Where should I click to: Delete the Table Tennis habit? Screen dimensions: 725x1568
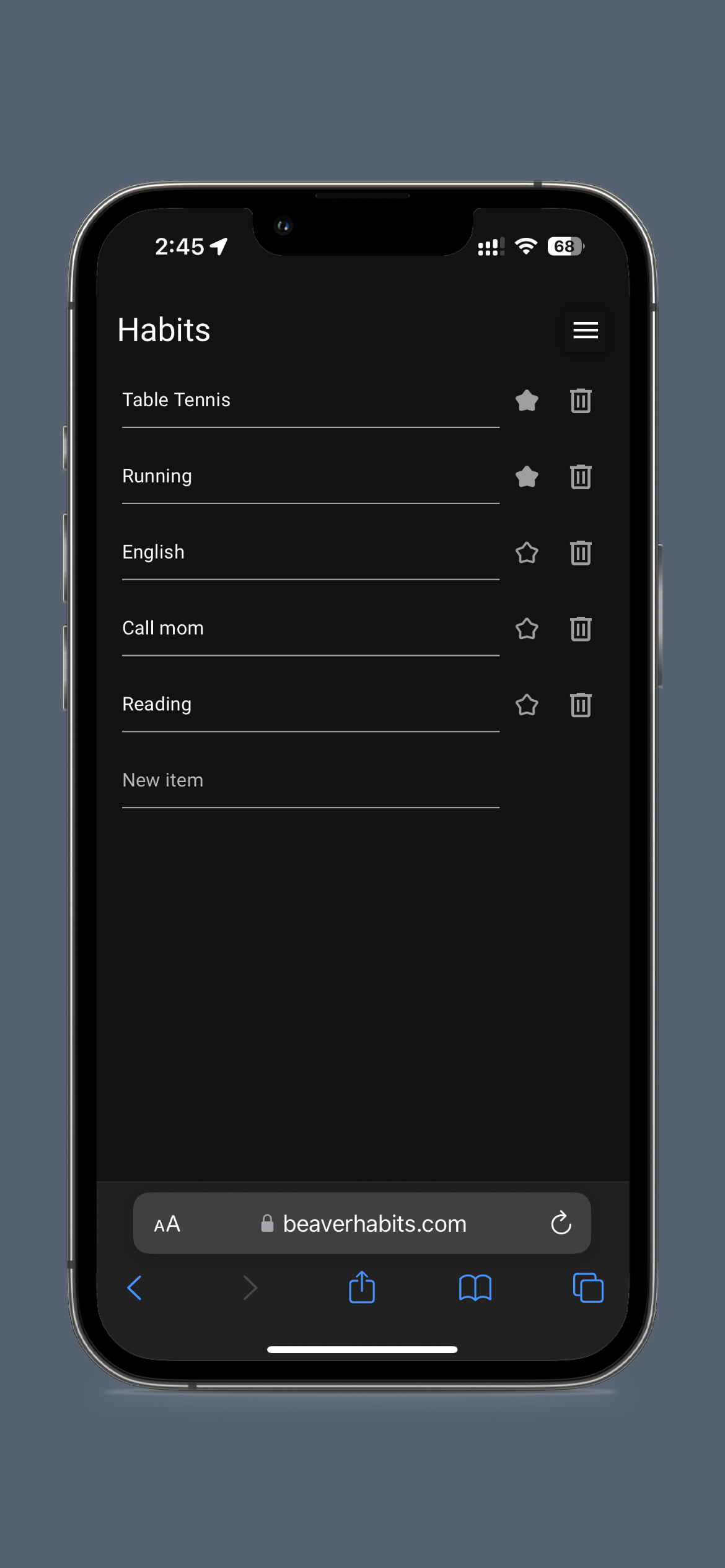[581, 401]
